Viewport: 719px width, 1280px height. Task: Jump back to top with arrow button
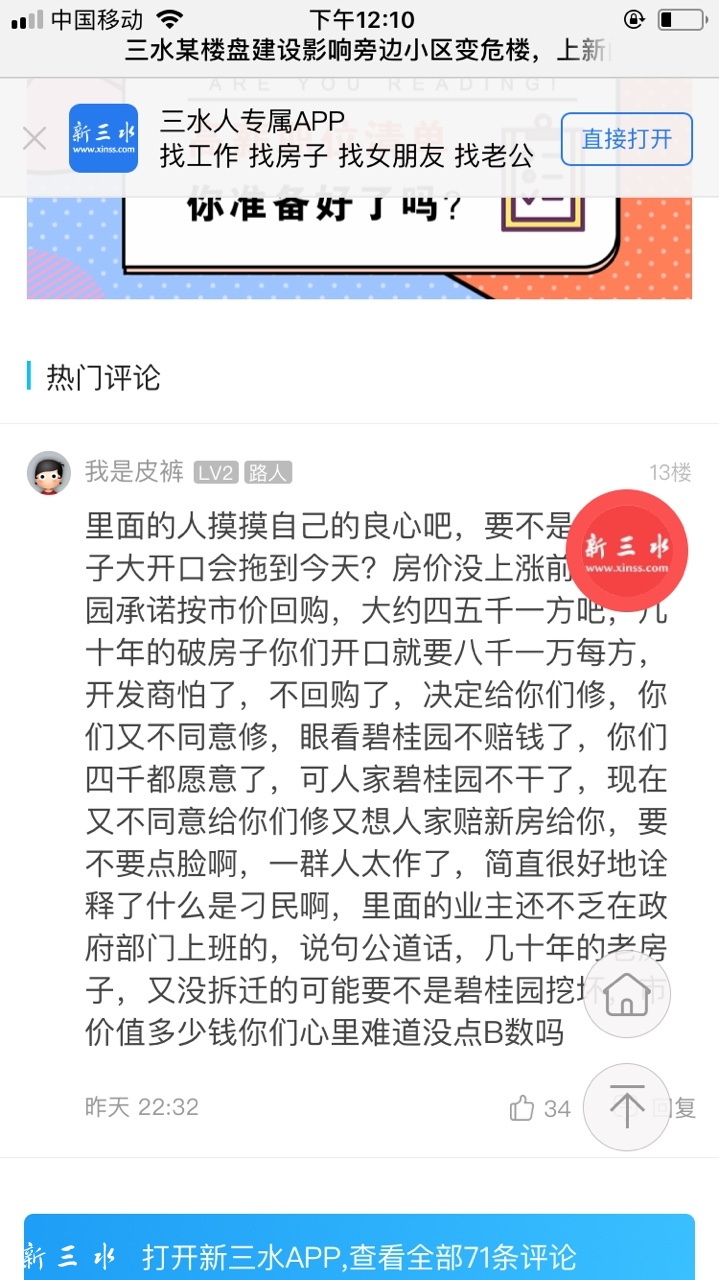coord(627,1106)
